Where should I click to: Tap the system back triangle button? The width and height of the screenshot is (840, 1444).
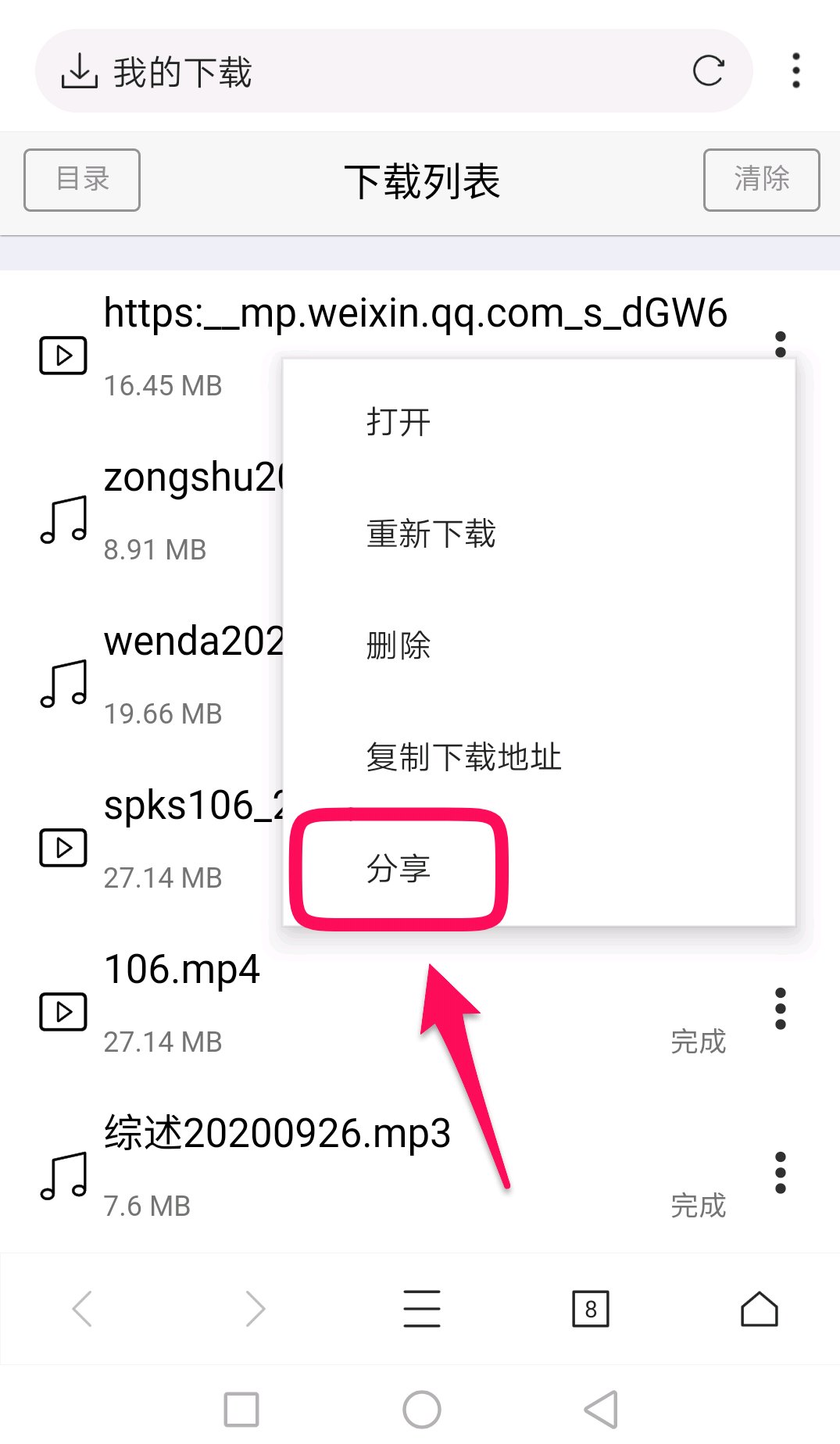(x=602, y=1410)
